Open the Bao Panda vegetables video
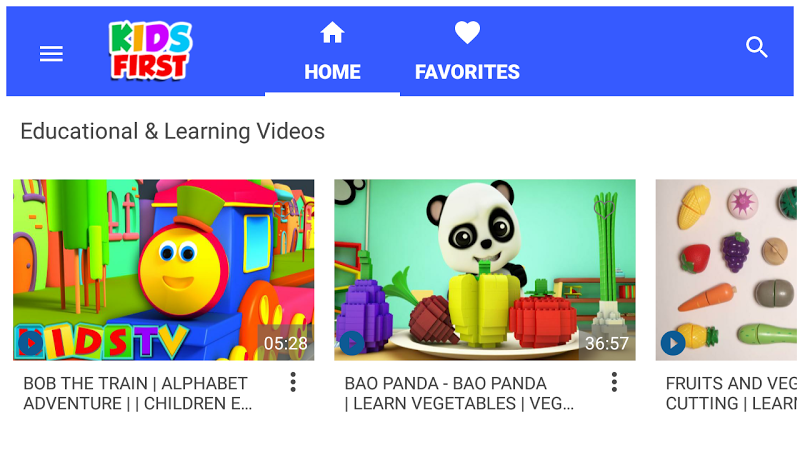 pos(485,270)
